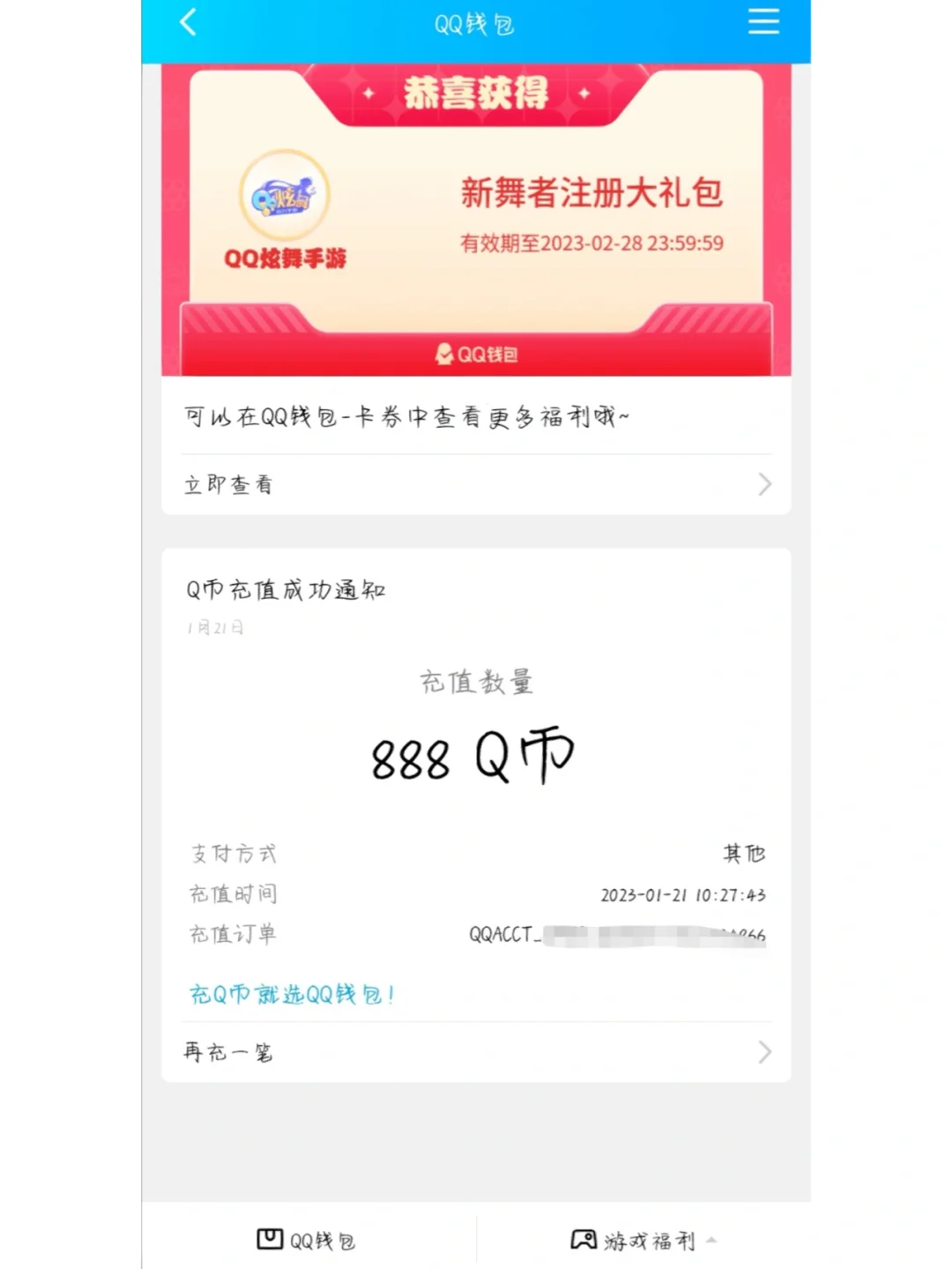Expand 立即查看 with its chevron

765,484
